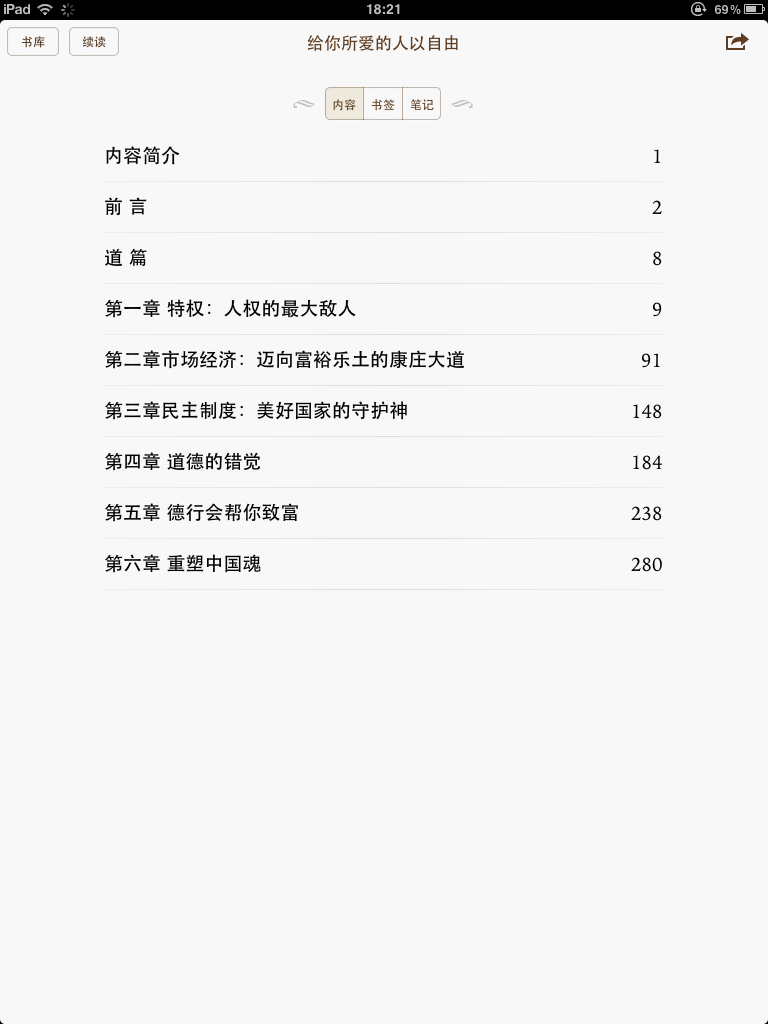768x1024 pixels.
Task: Switch to the 笔记 notes tab
Action: pos(422,104)
